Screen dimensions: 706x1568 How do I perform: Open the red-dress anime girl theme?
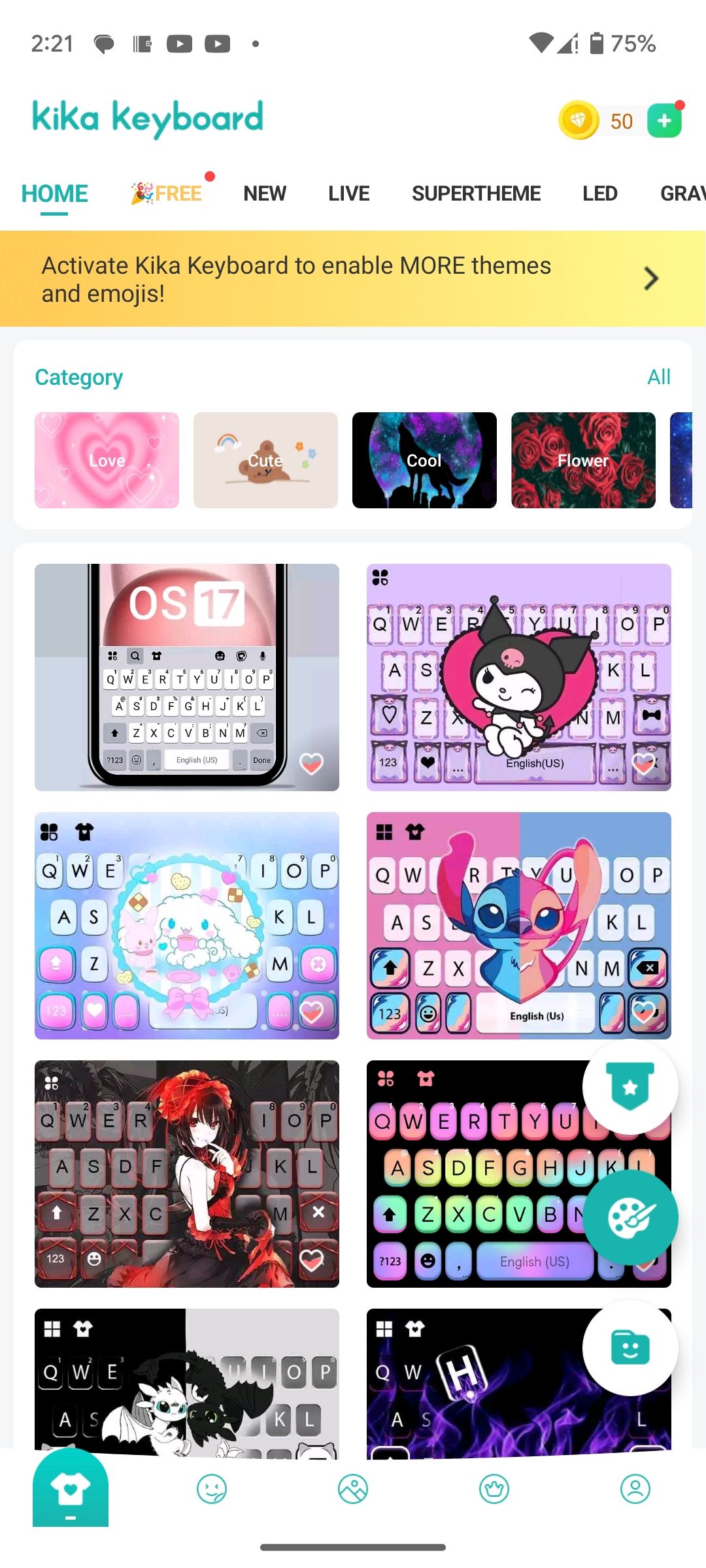186,1173
